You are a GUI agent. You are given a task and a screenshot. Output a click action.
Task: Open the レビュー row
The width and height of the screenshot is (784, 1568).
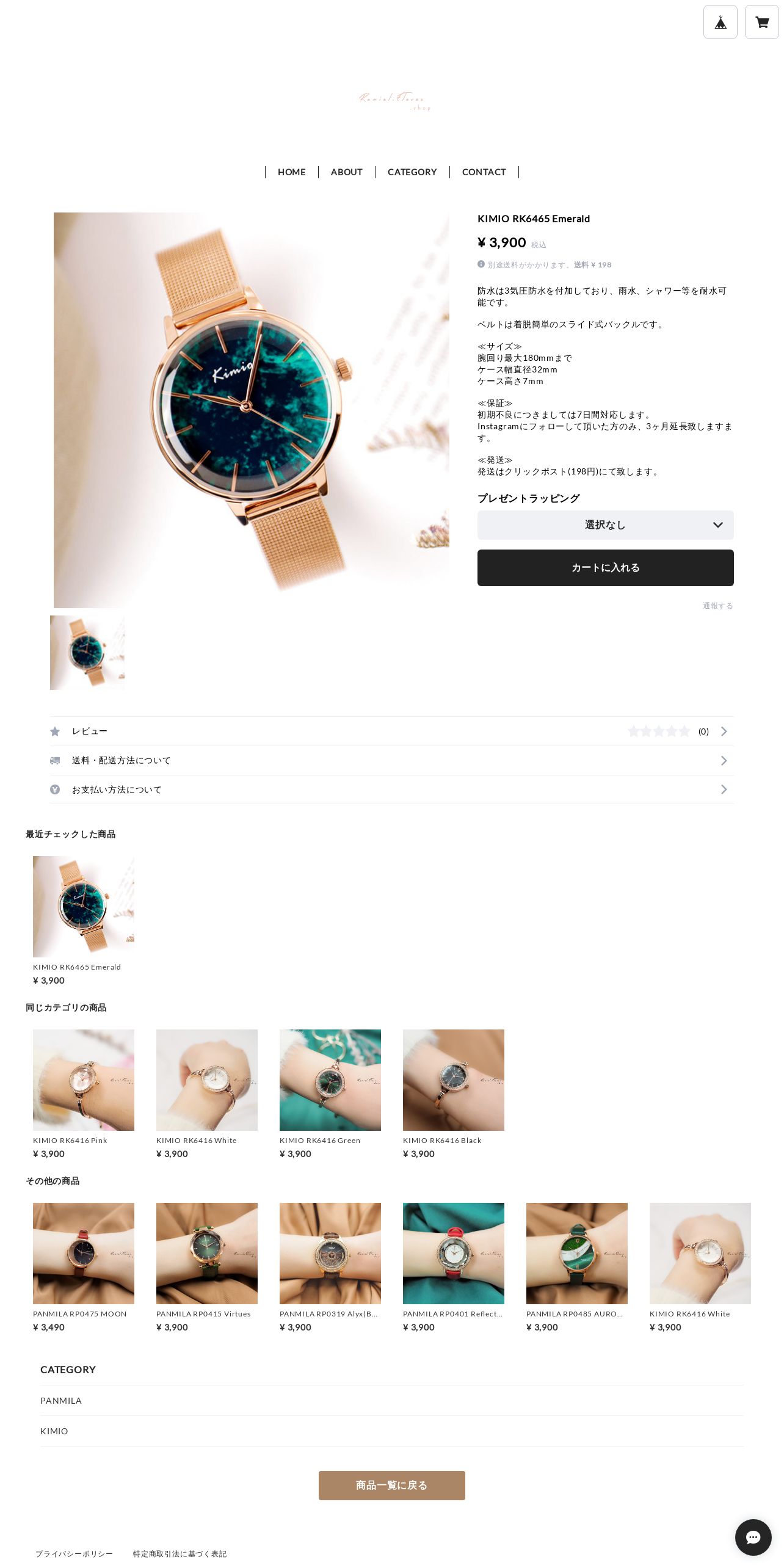click(x=391, y=731)
